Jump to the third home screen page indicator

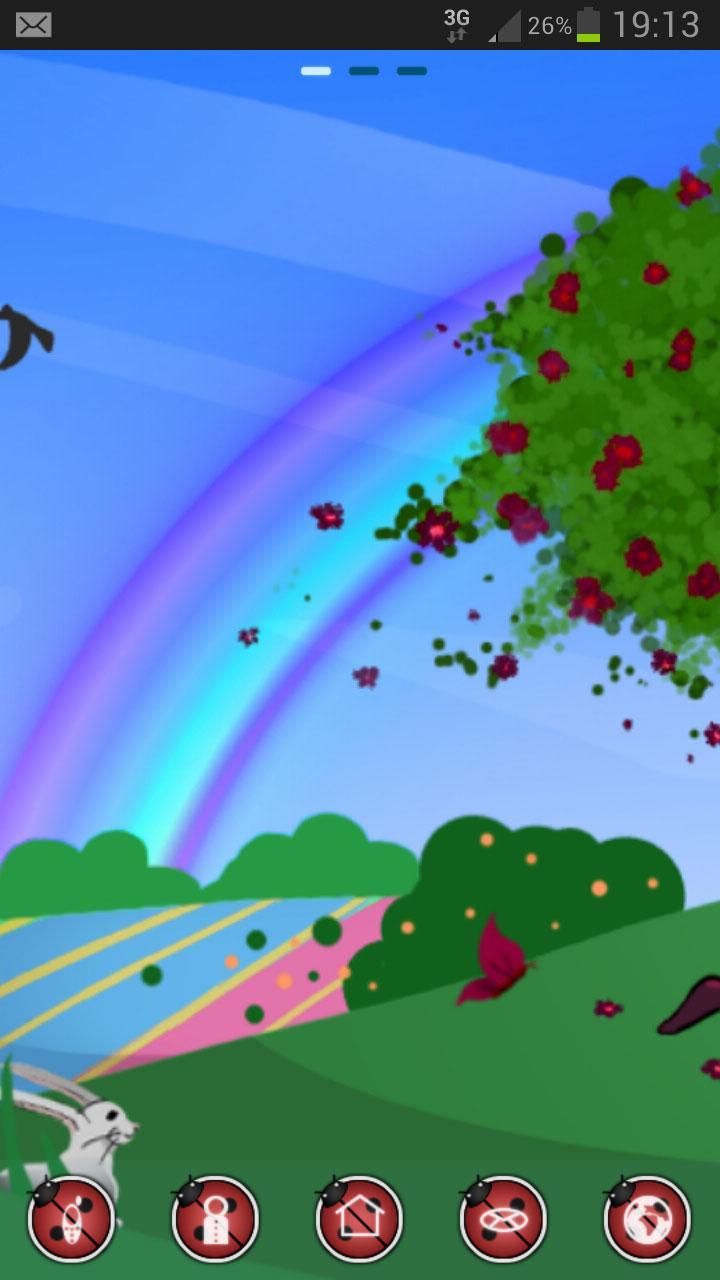[x=412, y=71]
